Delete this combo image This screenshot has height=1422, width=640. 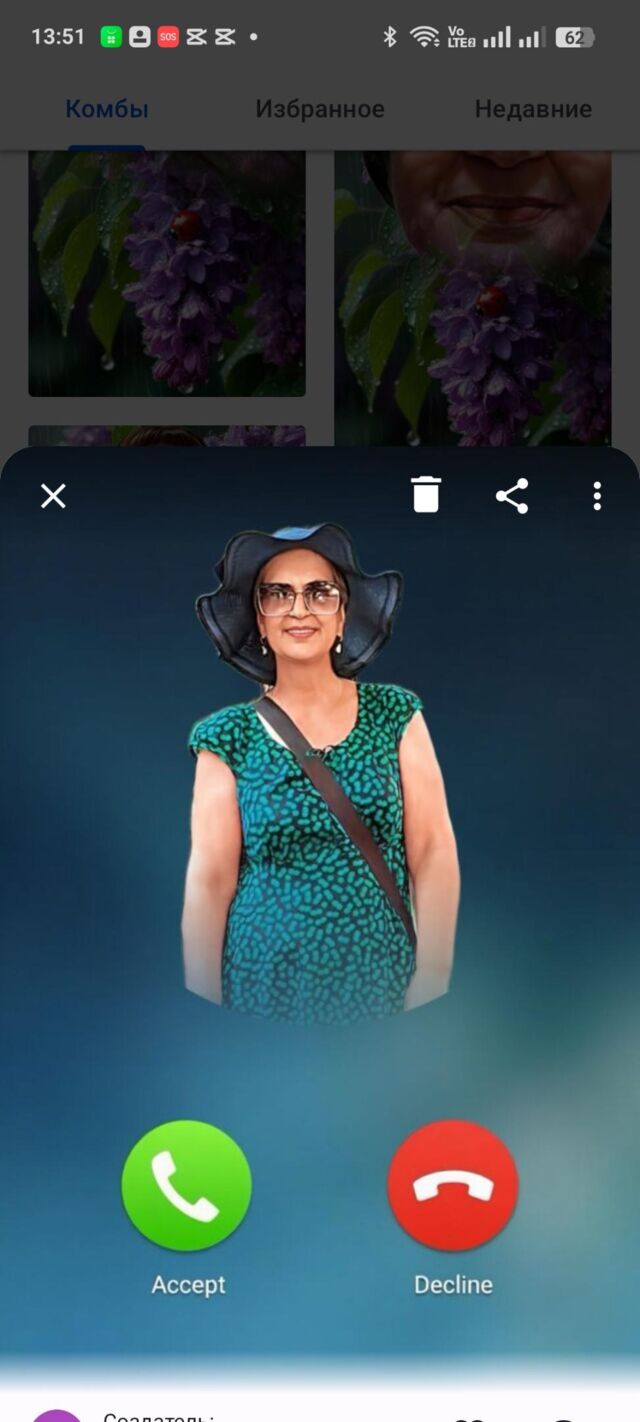(426, 496)
